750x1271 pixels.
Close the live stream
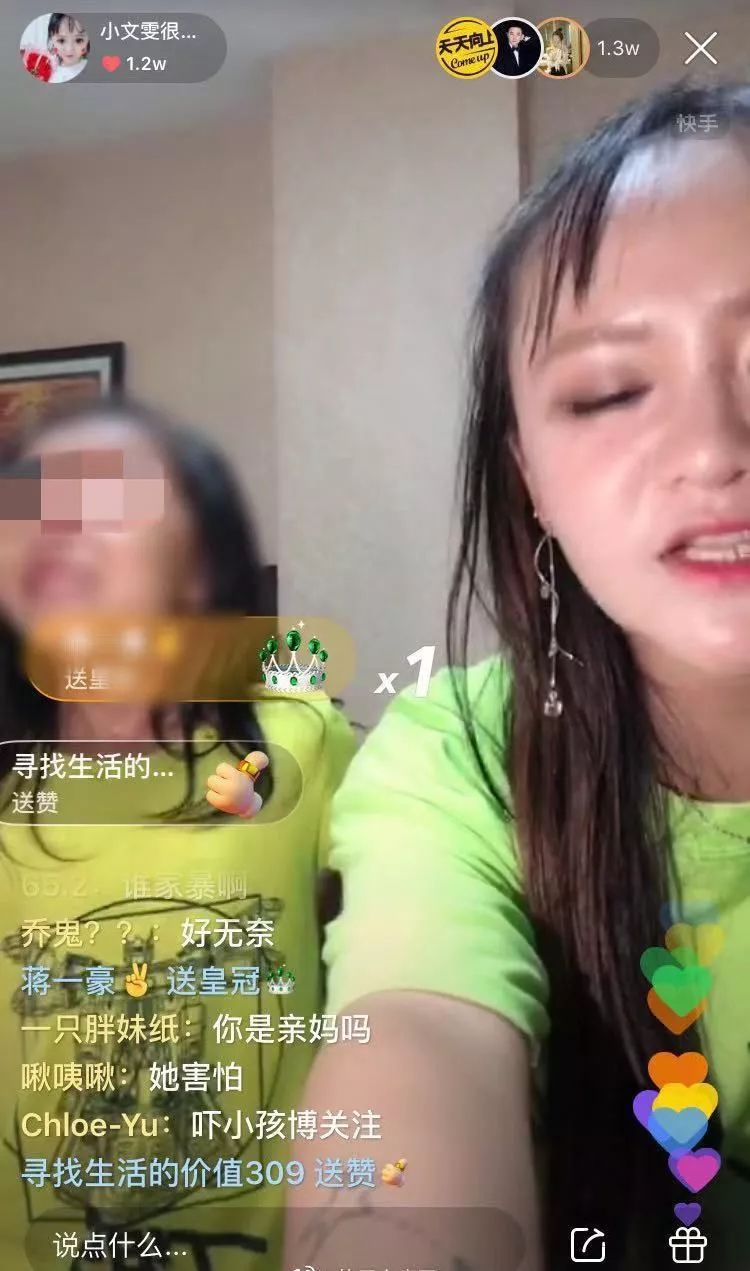pyautogui.click(x=701, y=48)
